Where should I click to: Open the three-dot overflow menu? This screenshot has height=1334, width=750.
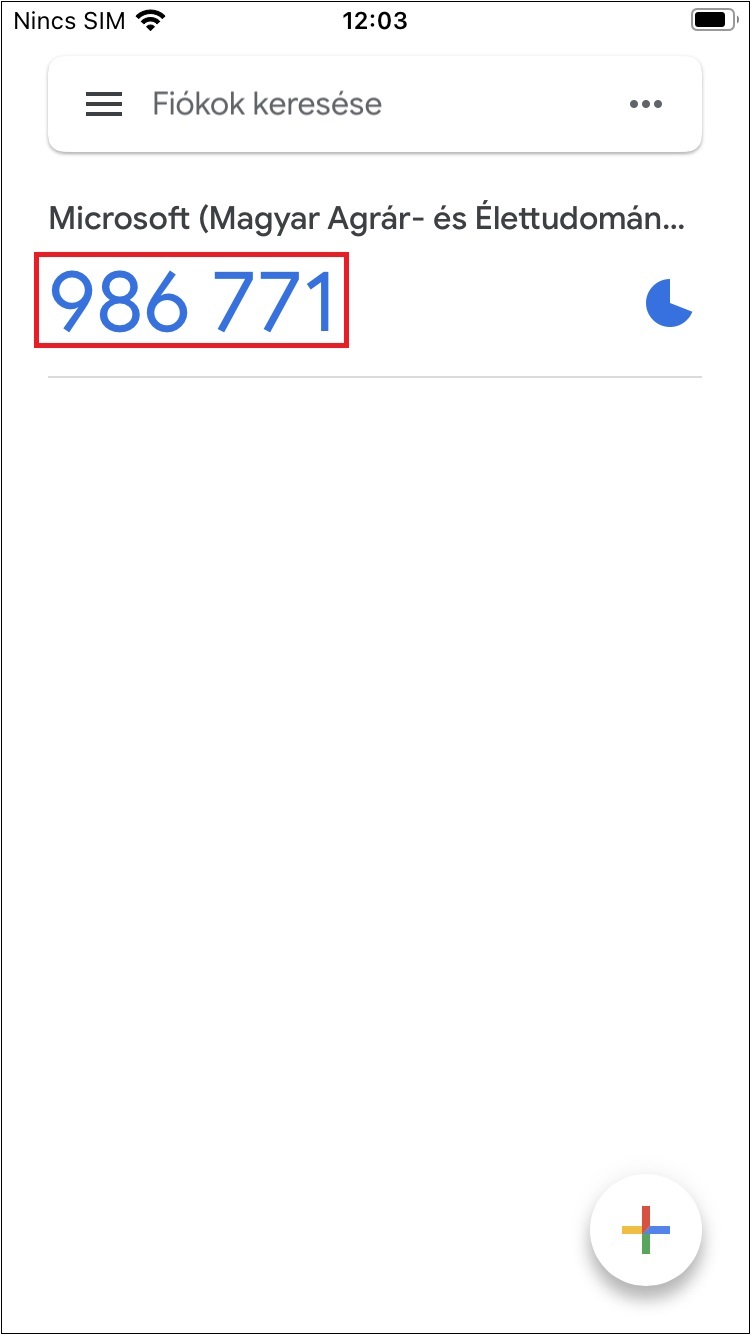(646, 104)
